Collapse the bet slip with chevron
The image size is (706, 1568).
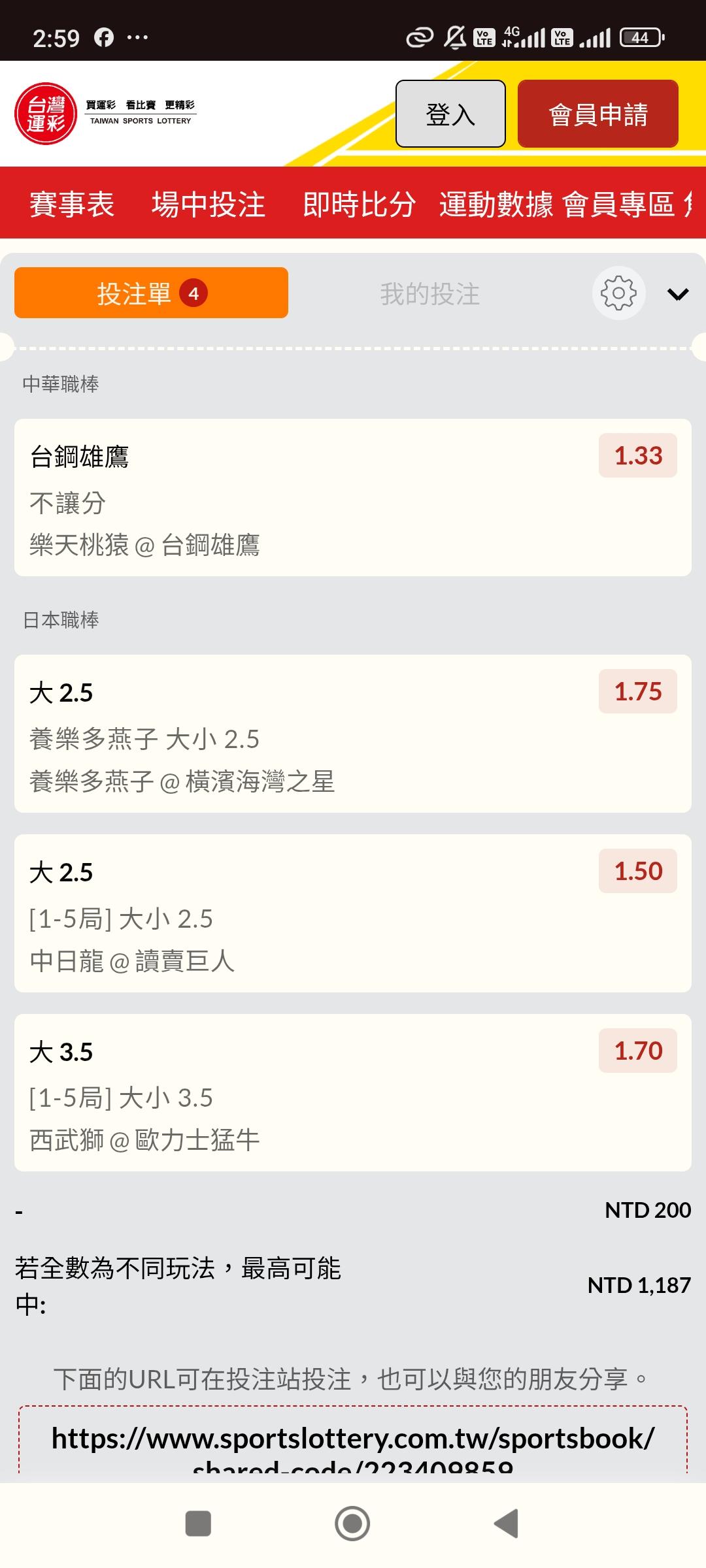[x=678, y=294]
